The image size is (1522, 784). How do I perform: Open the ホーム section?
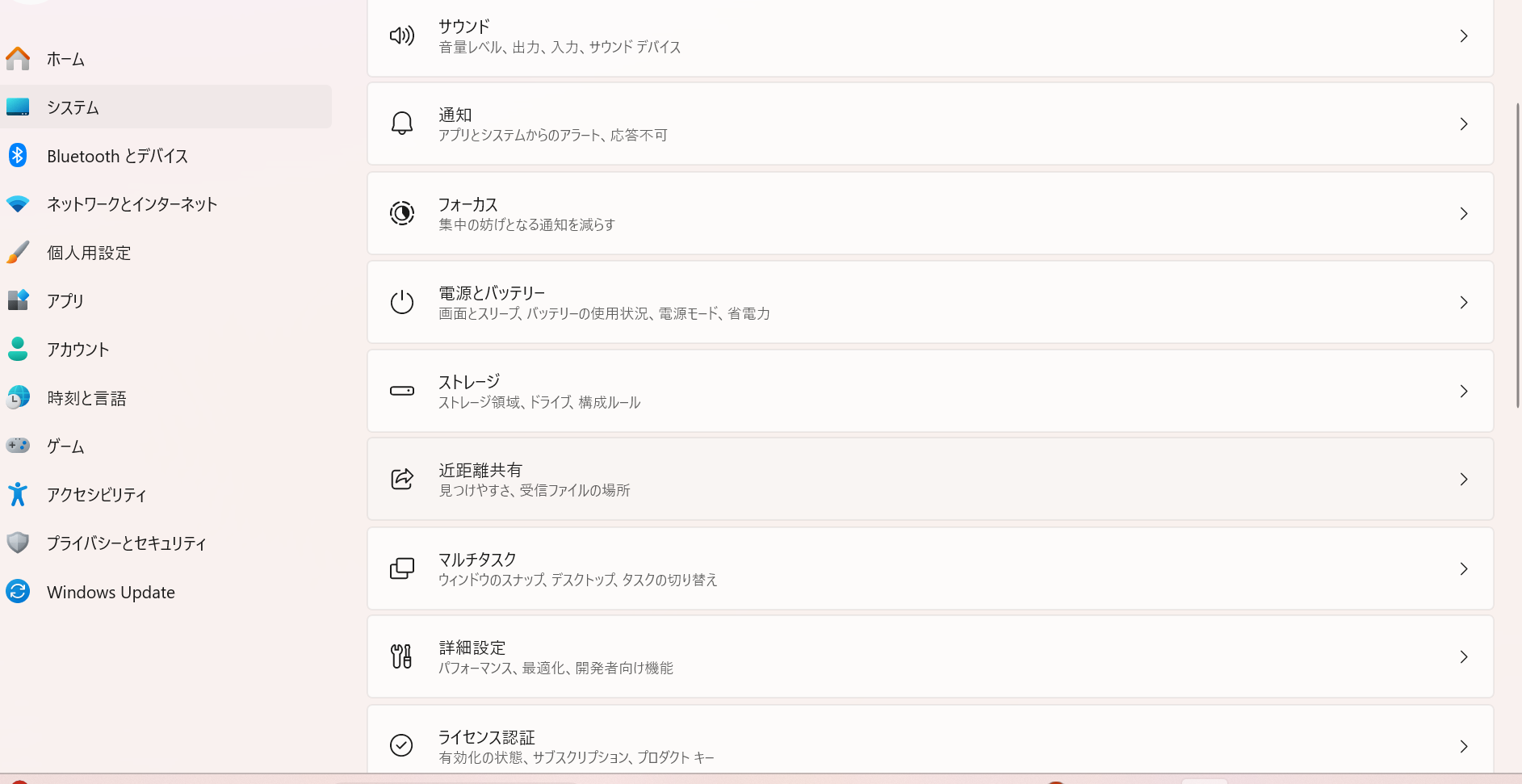point(65,59)
